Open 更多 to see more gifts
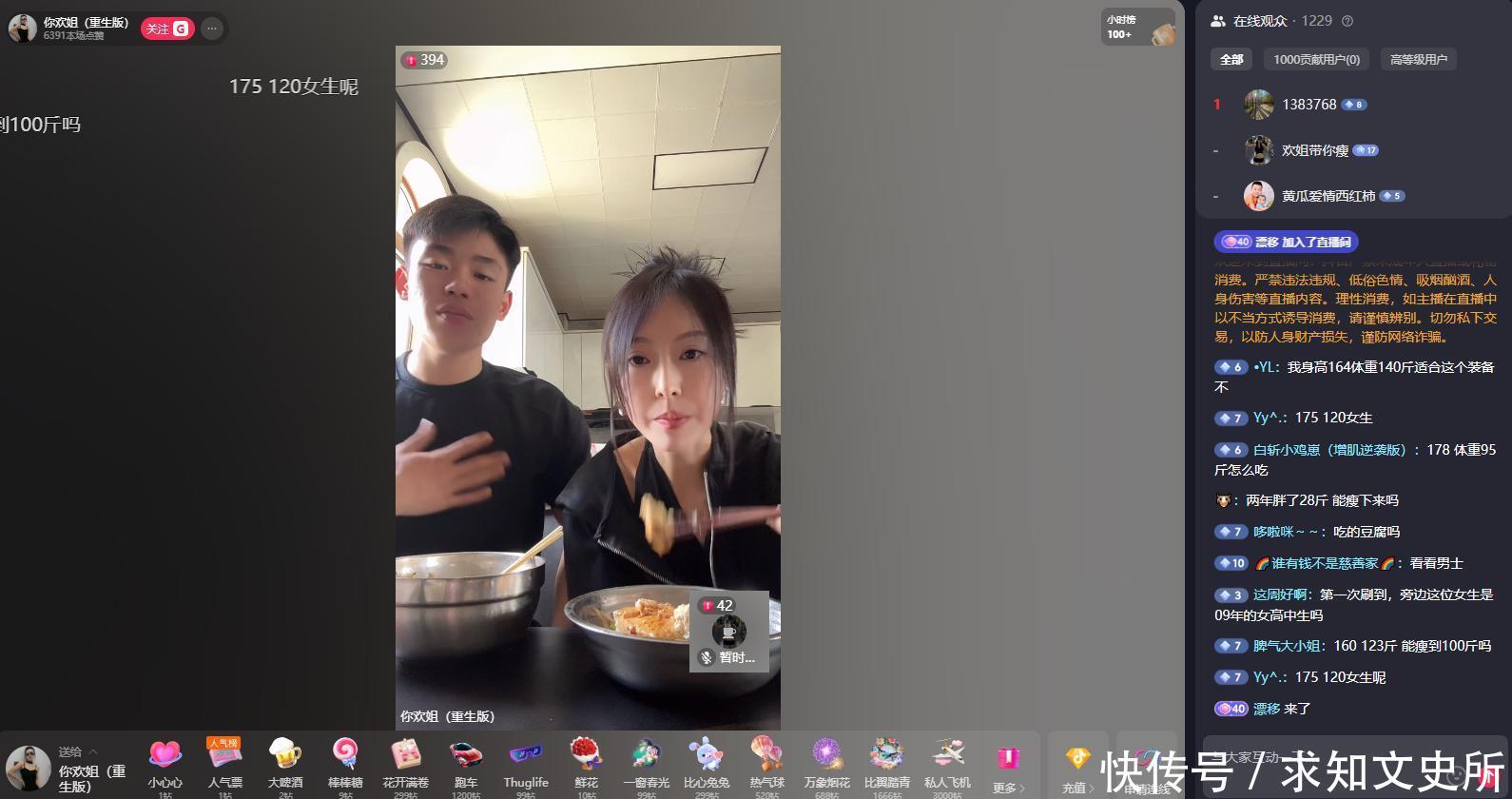The width and height of the screenshot is (1512, 799). click(x=1008, y=766)
